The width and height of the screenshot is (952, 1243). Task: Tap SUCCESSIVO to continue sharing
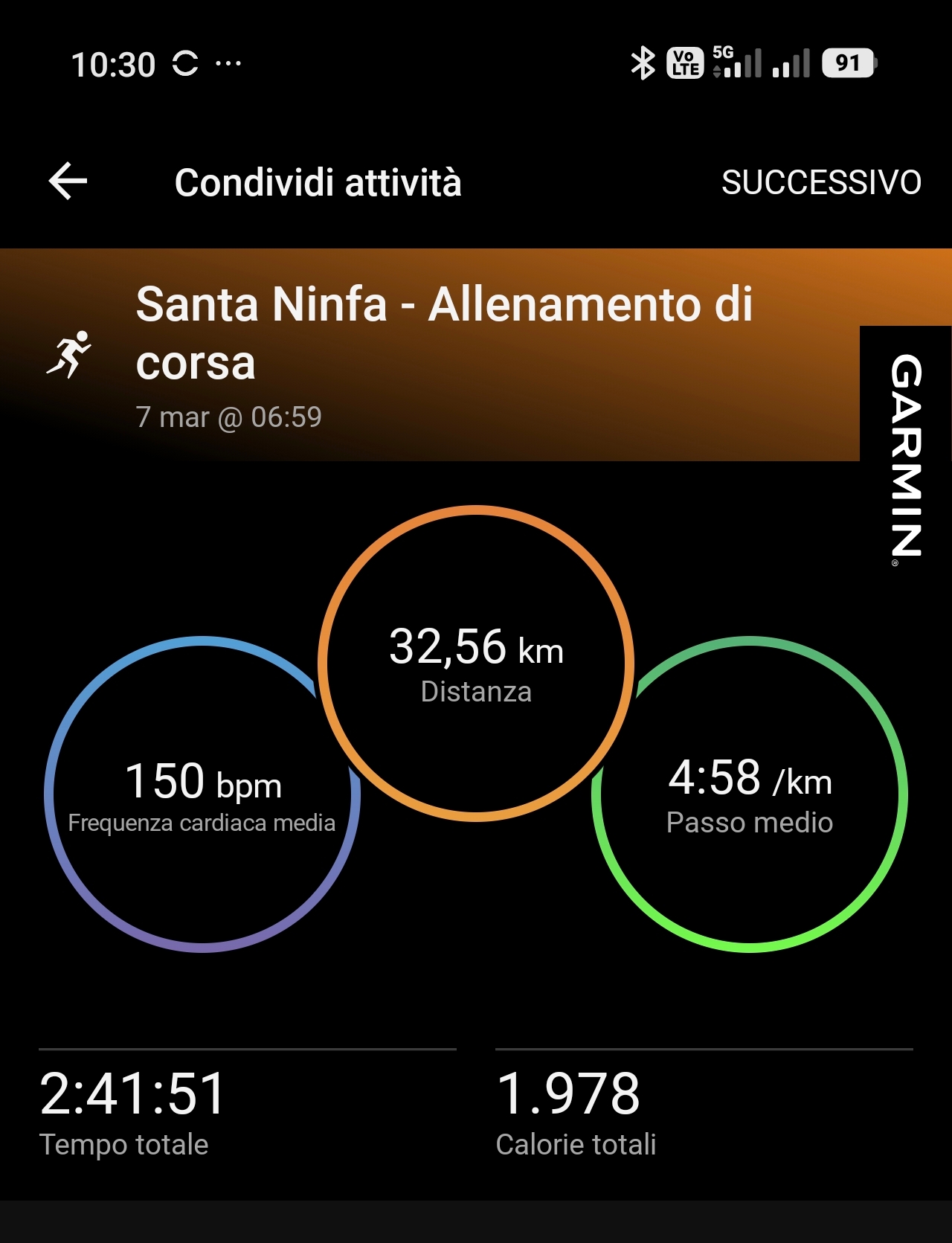(820, 182)
